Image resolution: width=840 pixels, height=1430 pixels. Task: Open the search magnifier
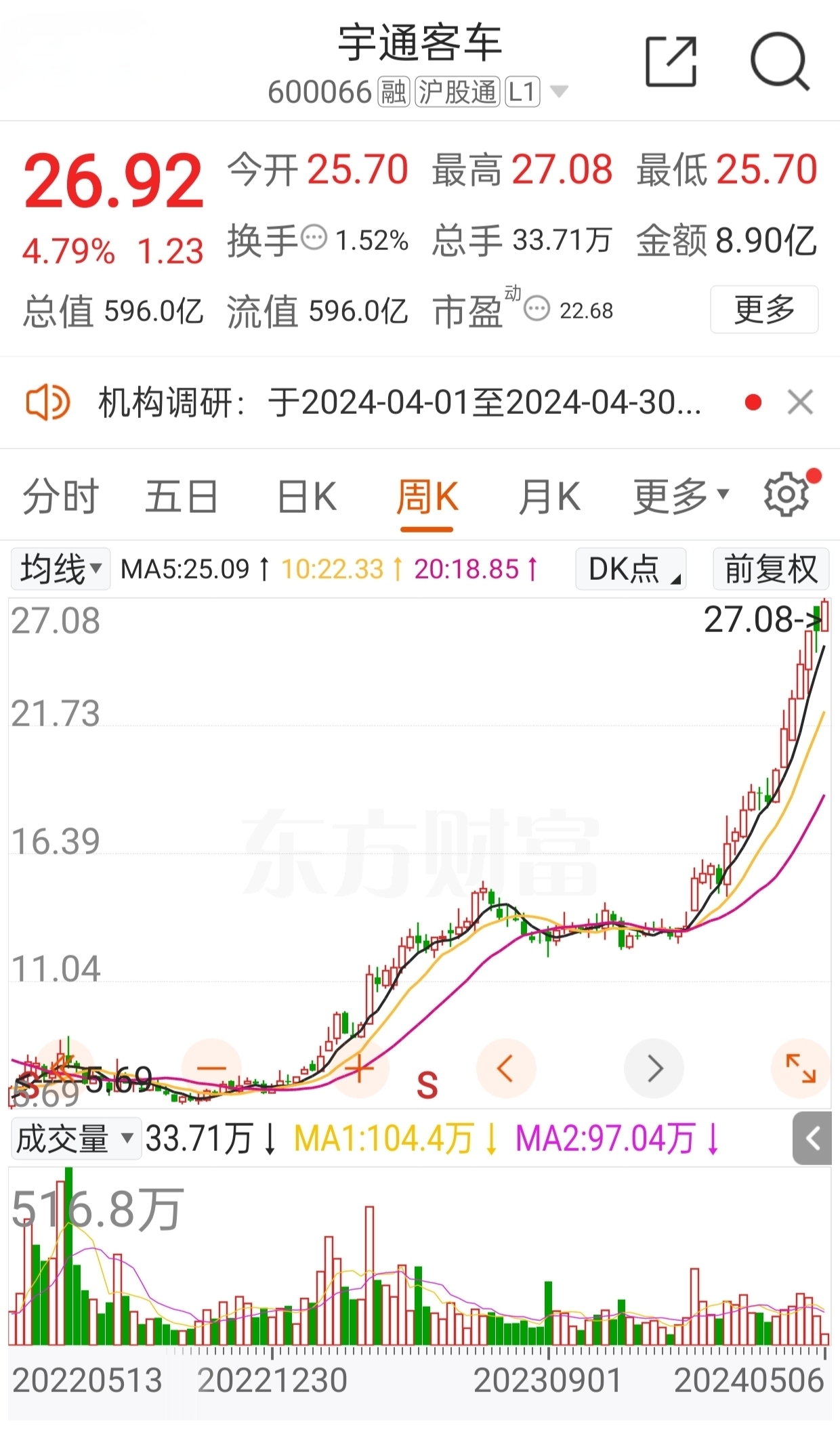tap(780, 61)
